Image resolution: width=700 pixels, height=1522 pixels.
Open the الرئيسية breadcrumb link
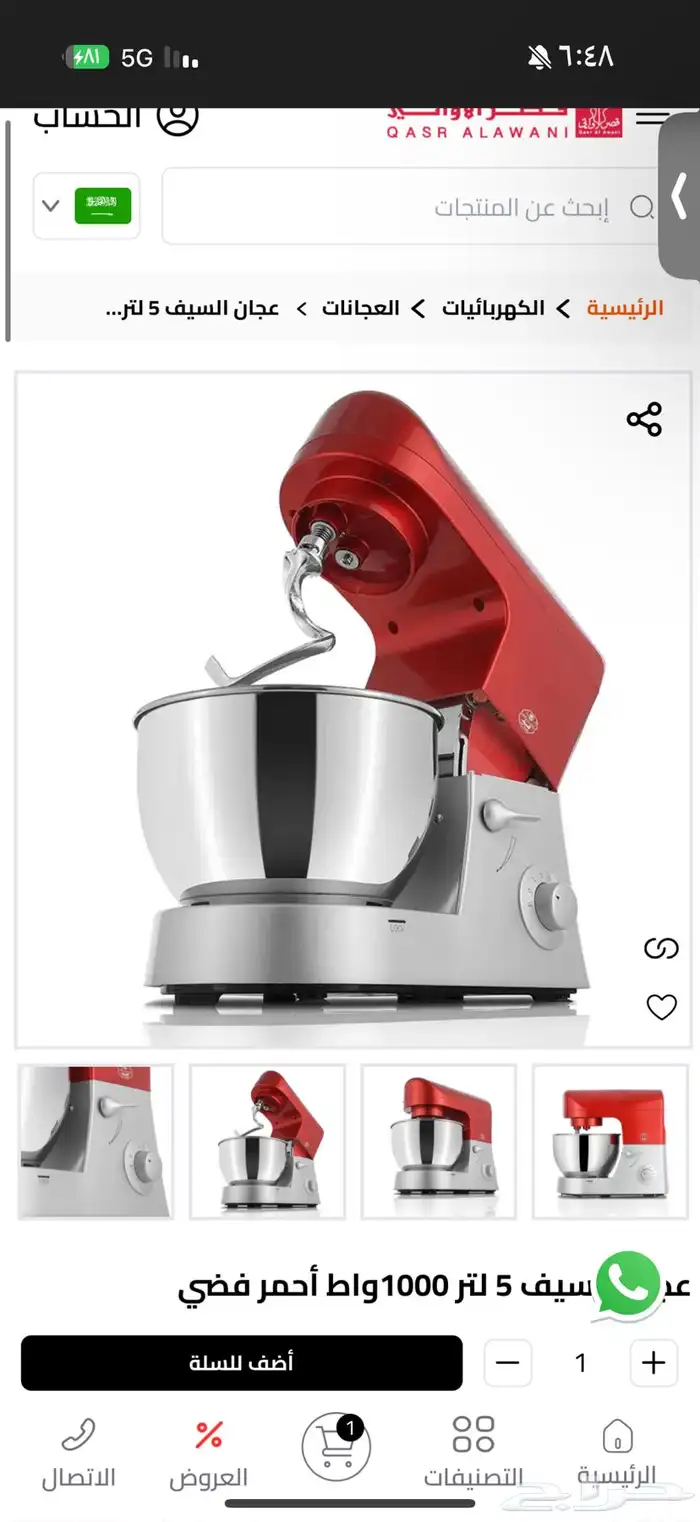click(625, 308)
